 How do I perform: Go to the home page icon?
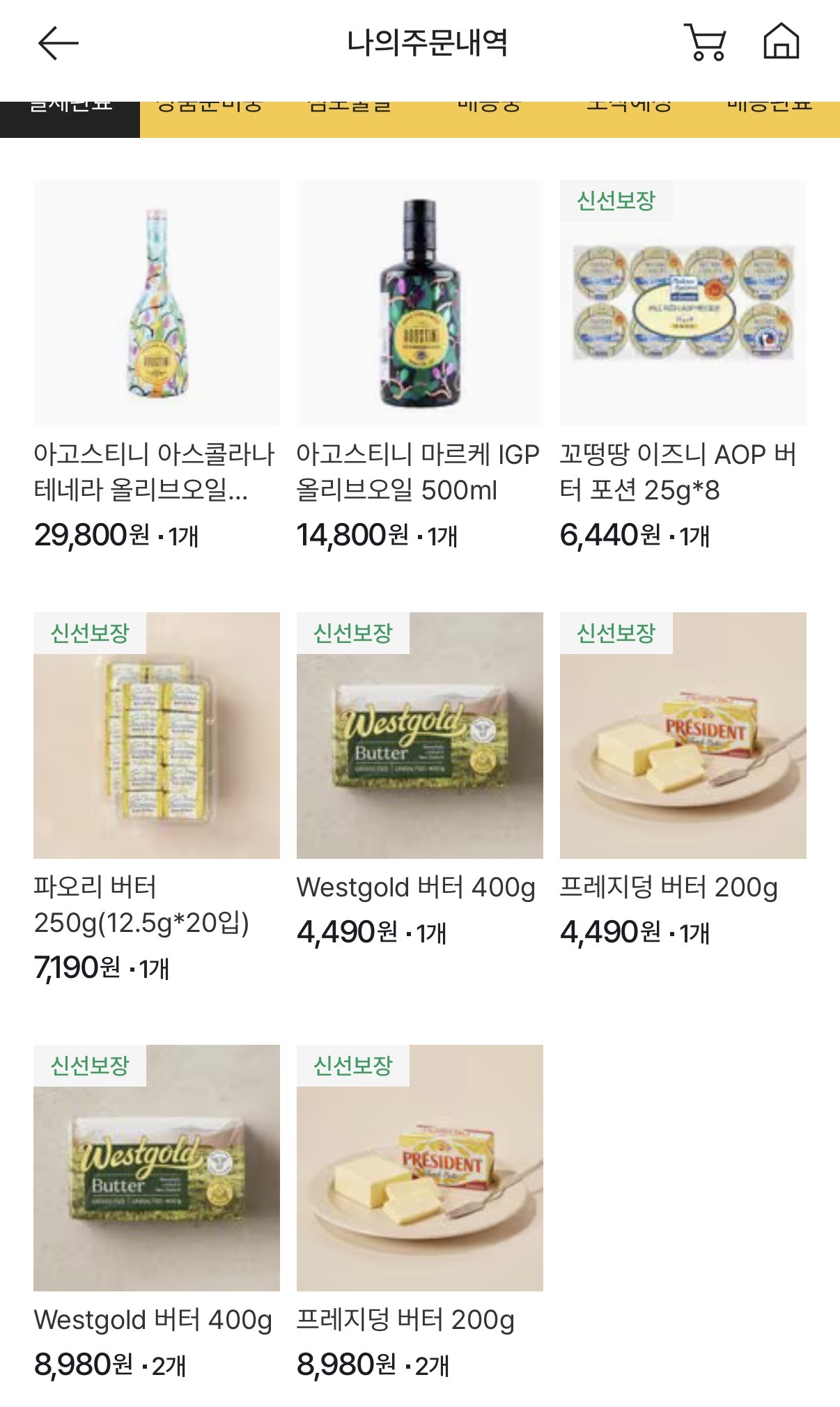(x=781, y=42)
